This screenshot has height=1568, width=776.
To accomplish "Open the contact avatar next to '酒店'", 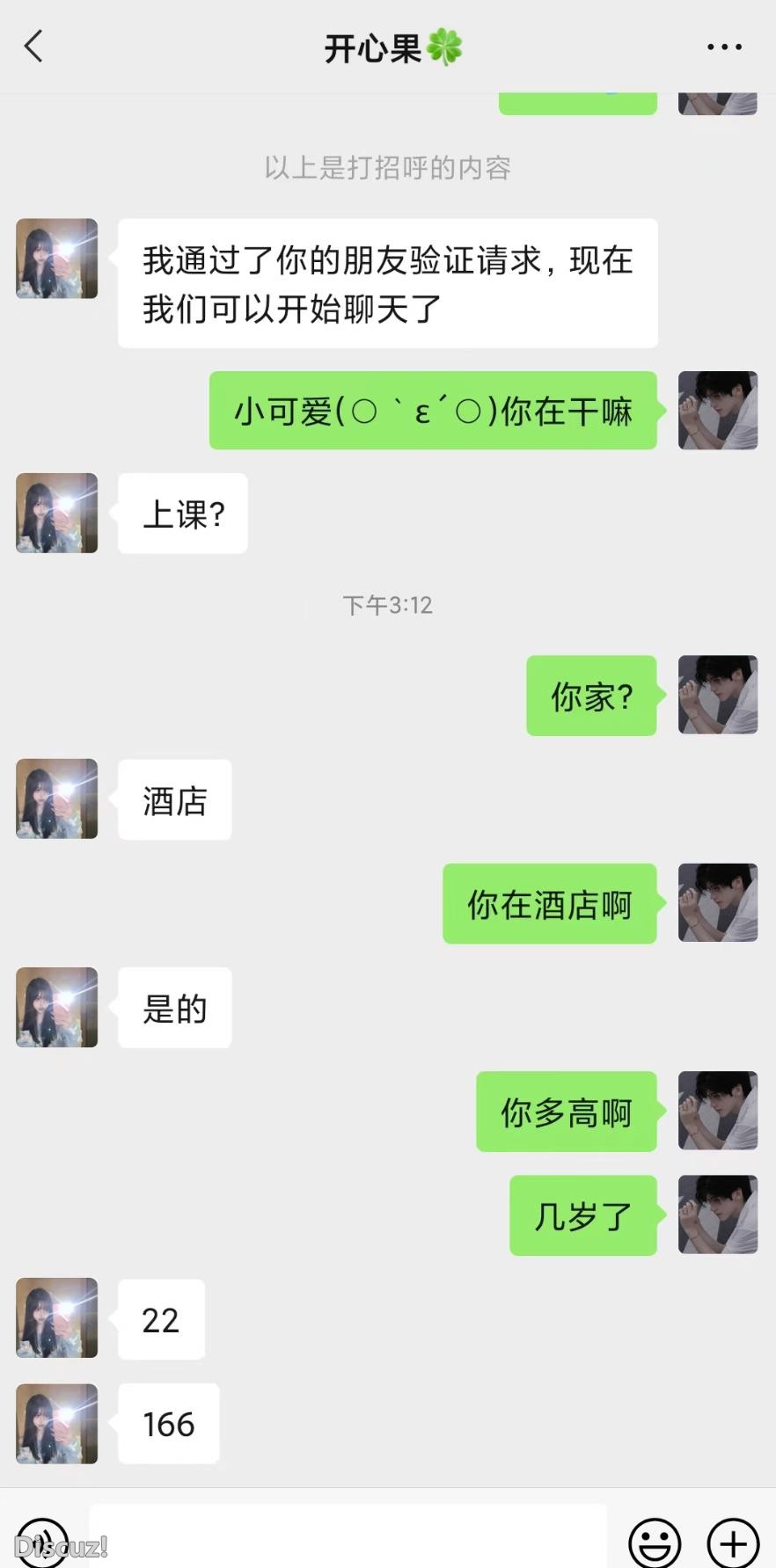I will [x=55, y=799].
